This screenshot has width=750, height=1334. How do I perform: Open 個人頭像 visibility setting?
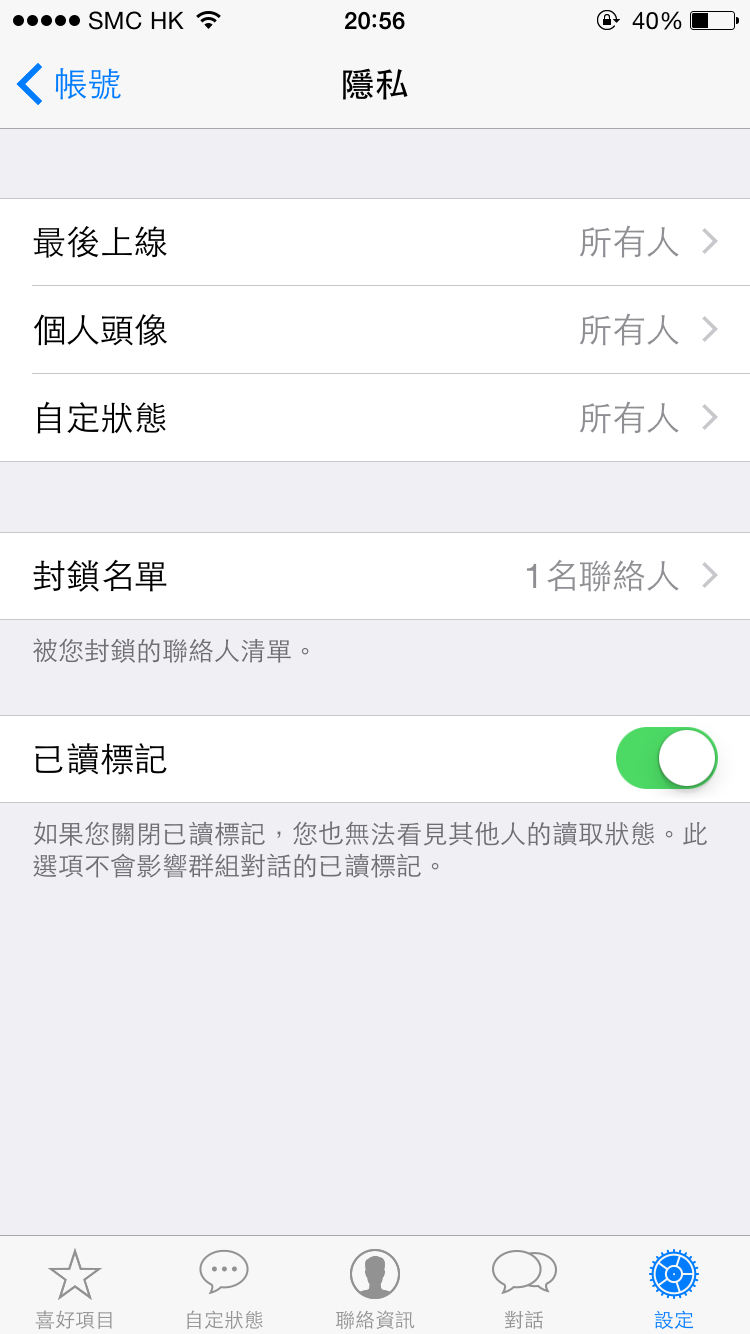[x=375, y=330]
